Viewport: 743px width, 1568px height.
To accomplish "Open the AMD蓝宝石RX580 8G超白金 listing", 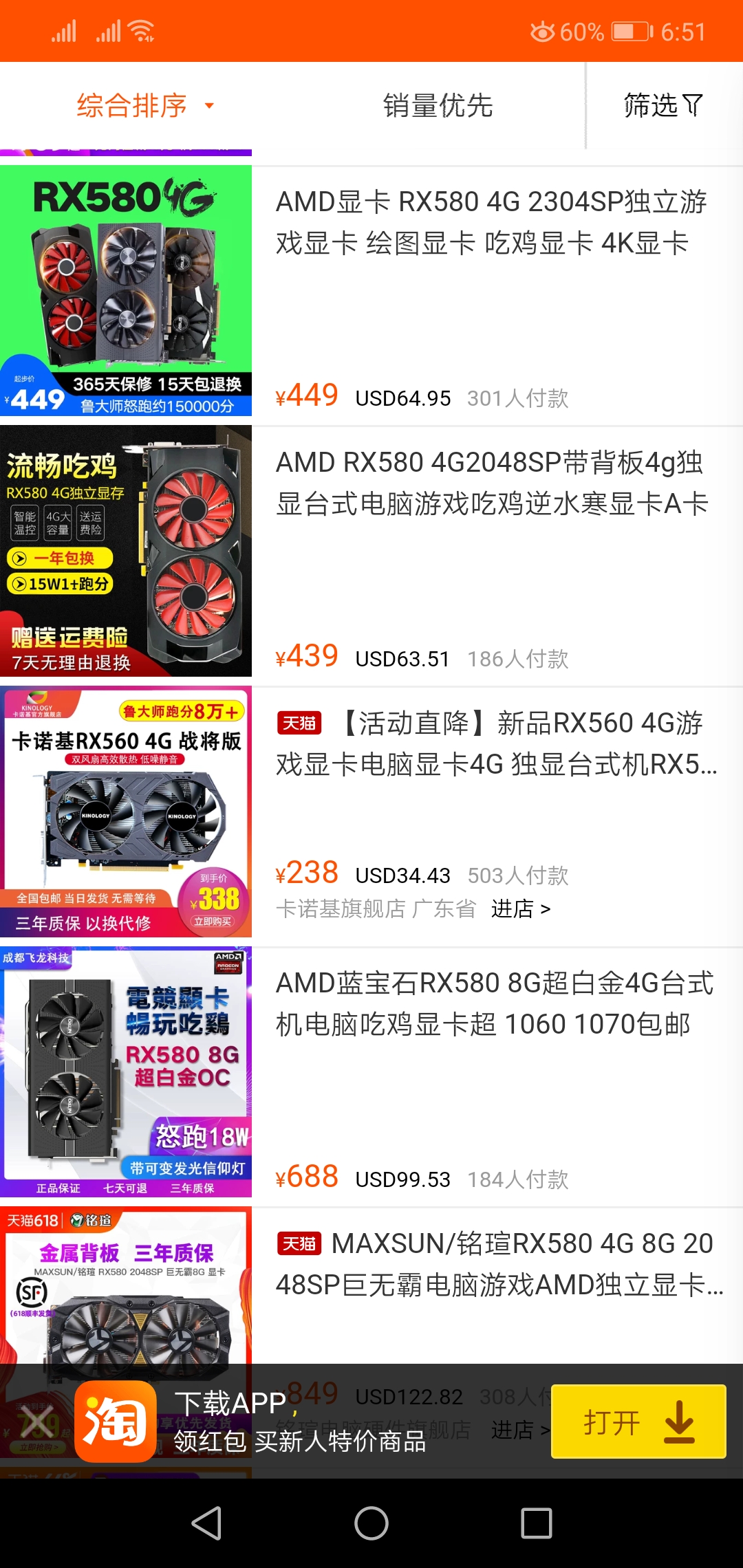I will click(x=494, y=1004).
